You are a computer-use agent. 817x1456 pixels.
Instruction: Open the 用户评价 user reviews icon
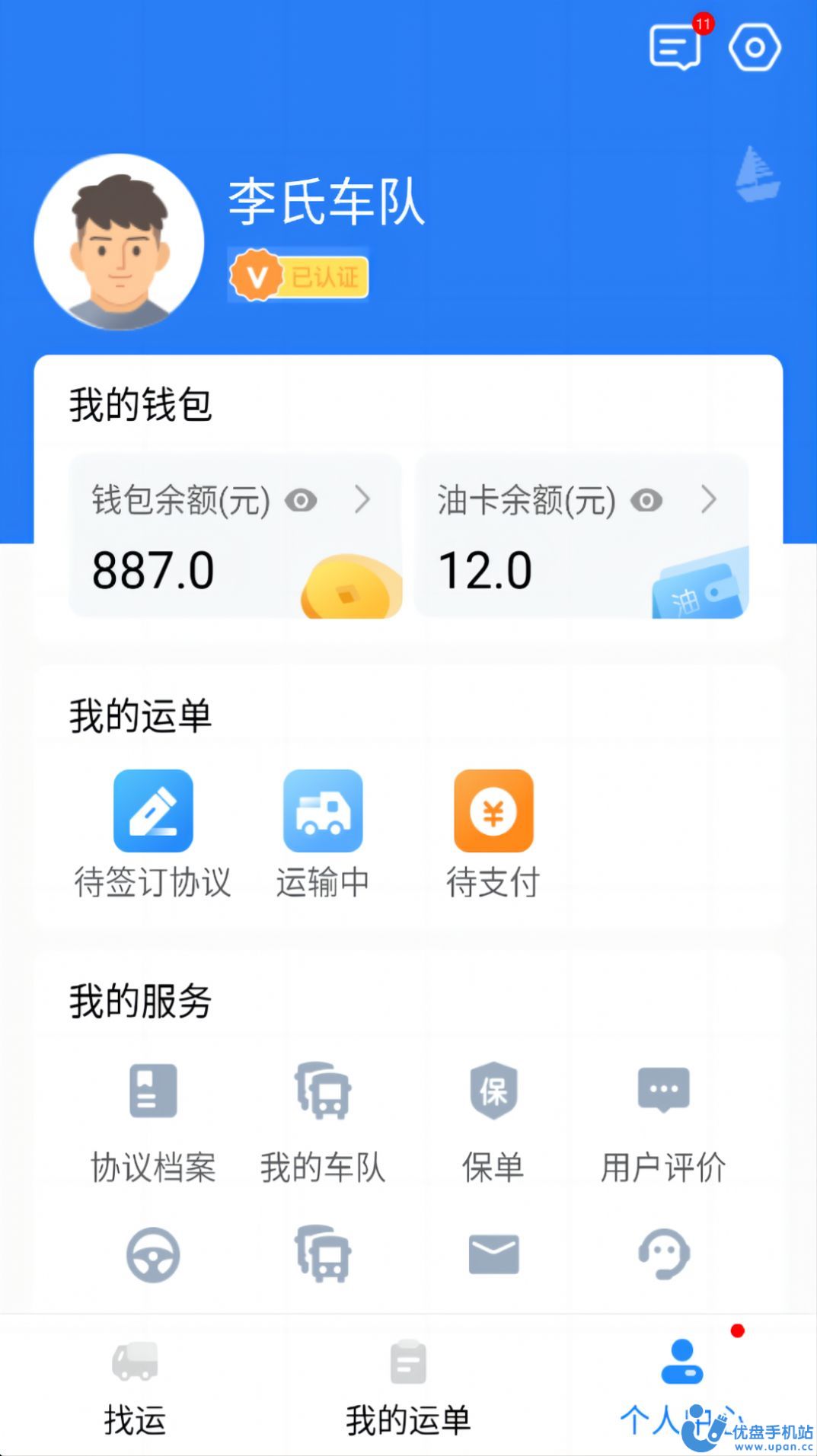pyautogui.click(x=663, y=1092)
